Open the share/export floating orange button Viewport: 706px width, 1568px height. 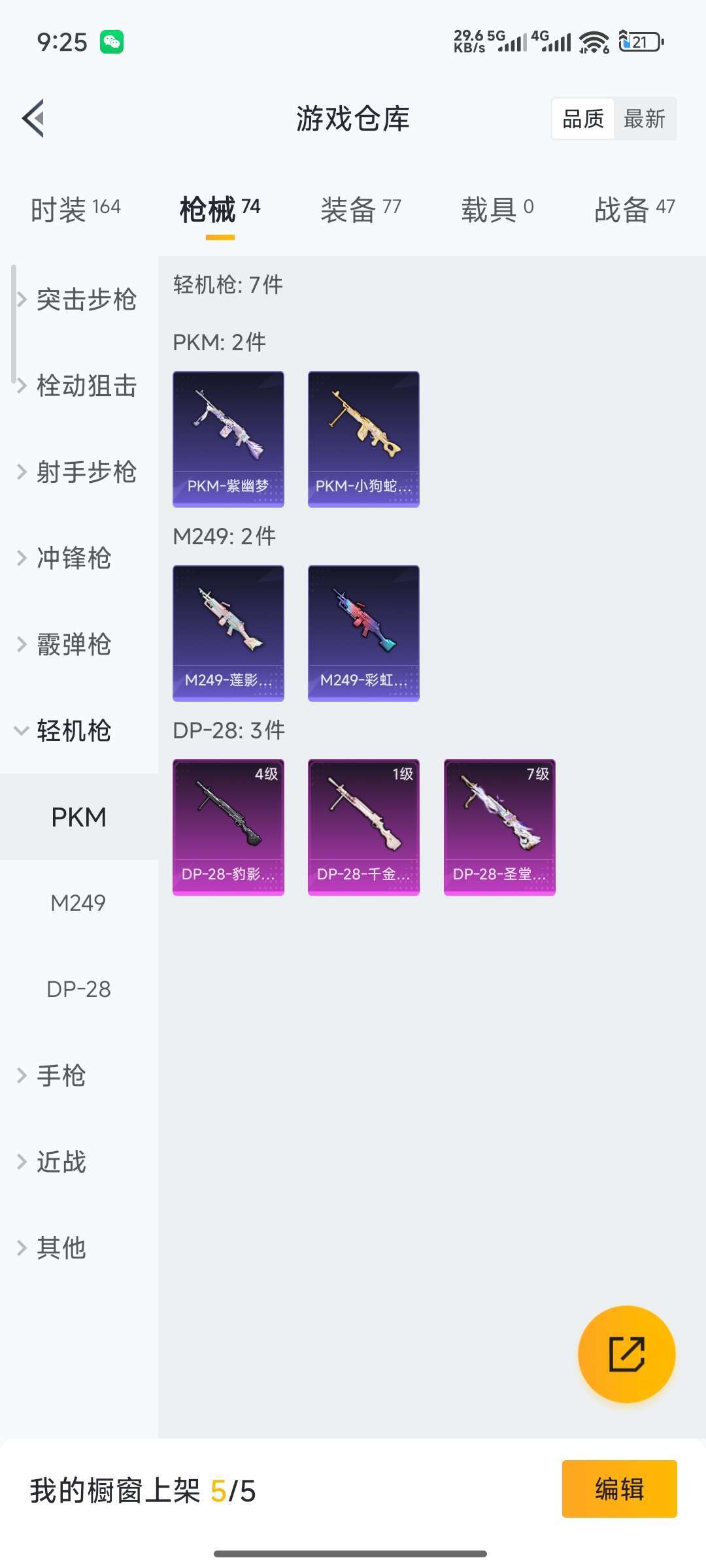(626, 1354)
